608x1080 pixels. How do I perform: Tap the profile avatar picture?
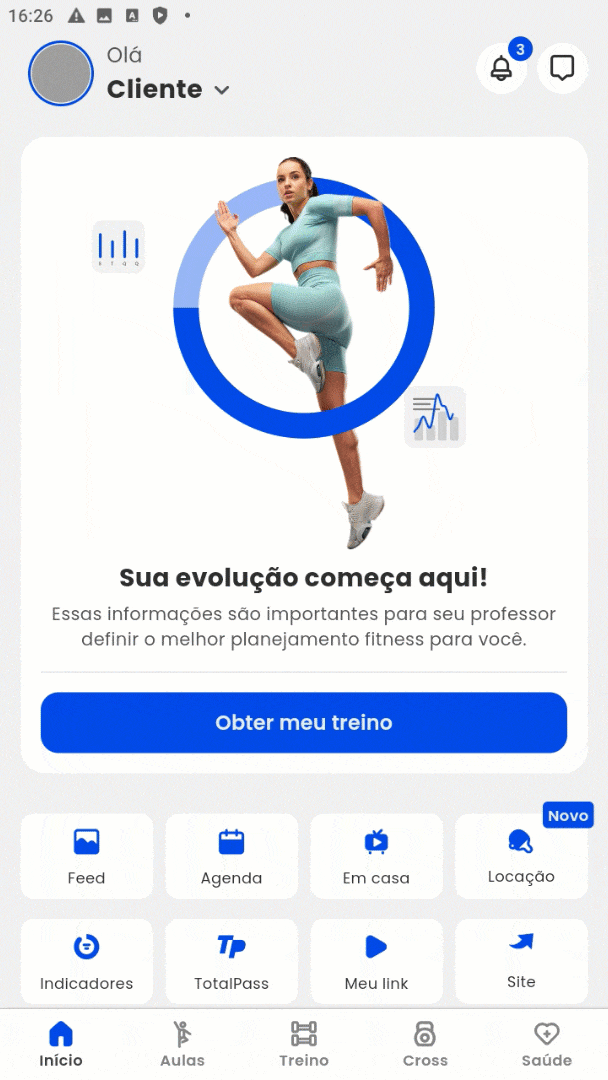click(x=61, y=73)
